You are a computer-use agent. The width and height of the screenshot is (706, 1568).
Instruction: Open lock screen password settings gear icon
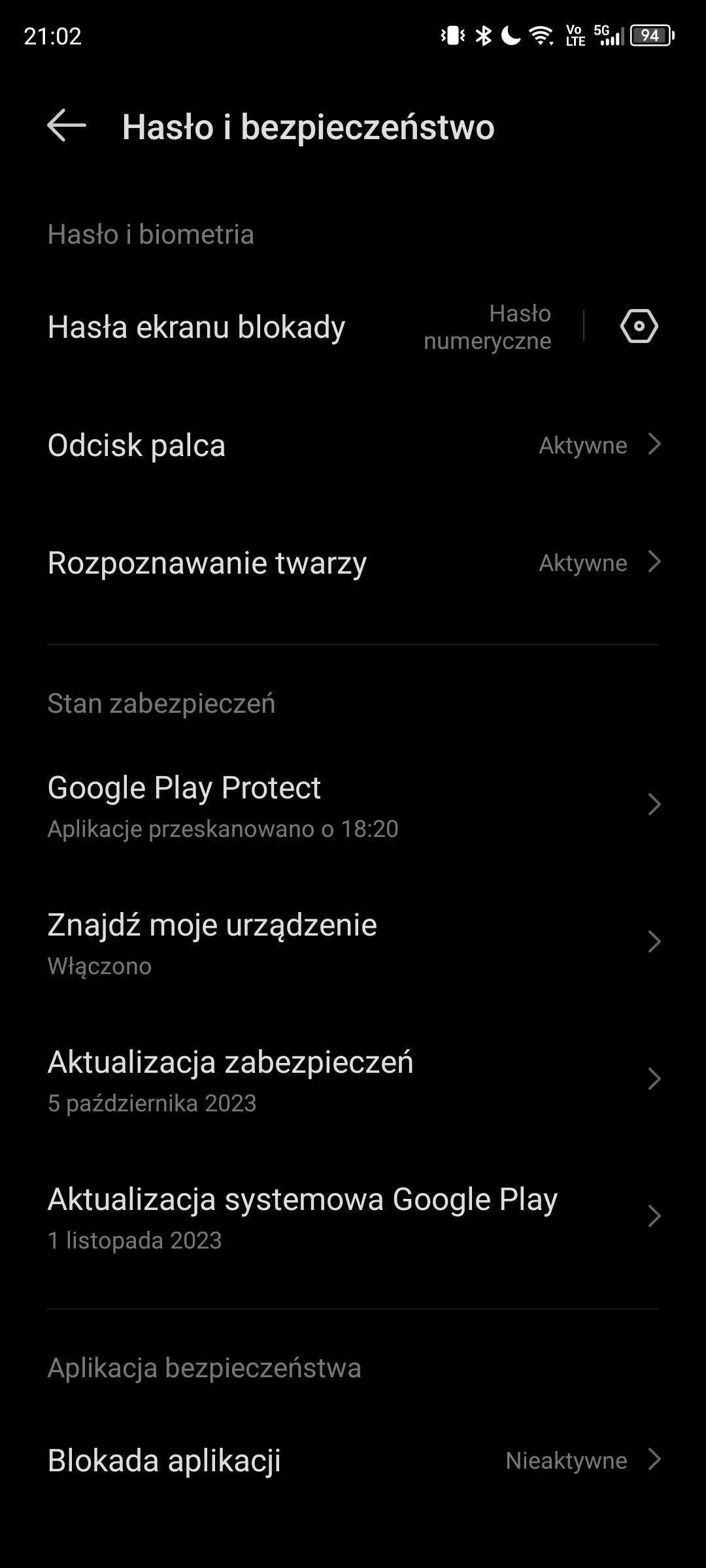tap(639, 326)
